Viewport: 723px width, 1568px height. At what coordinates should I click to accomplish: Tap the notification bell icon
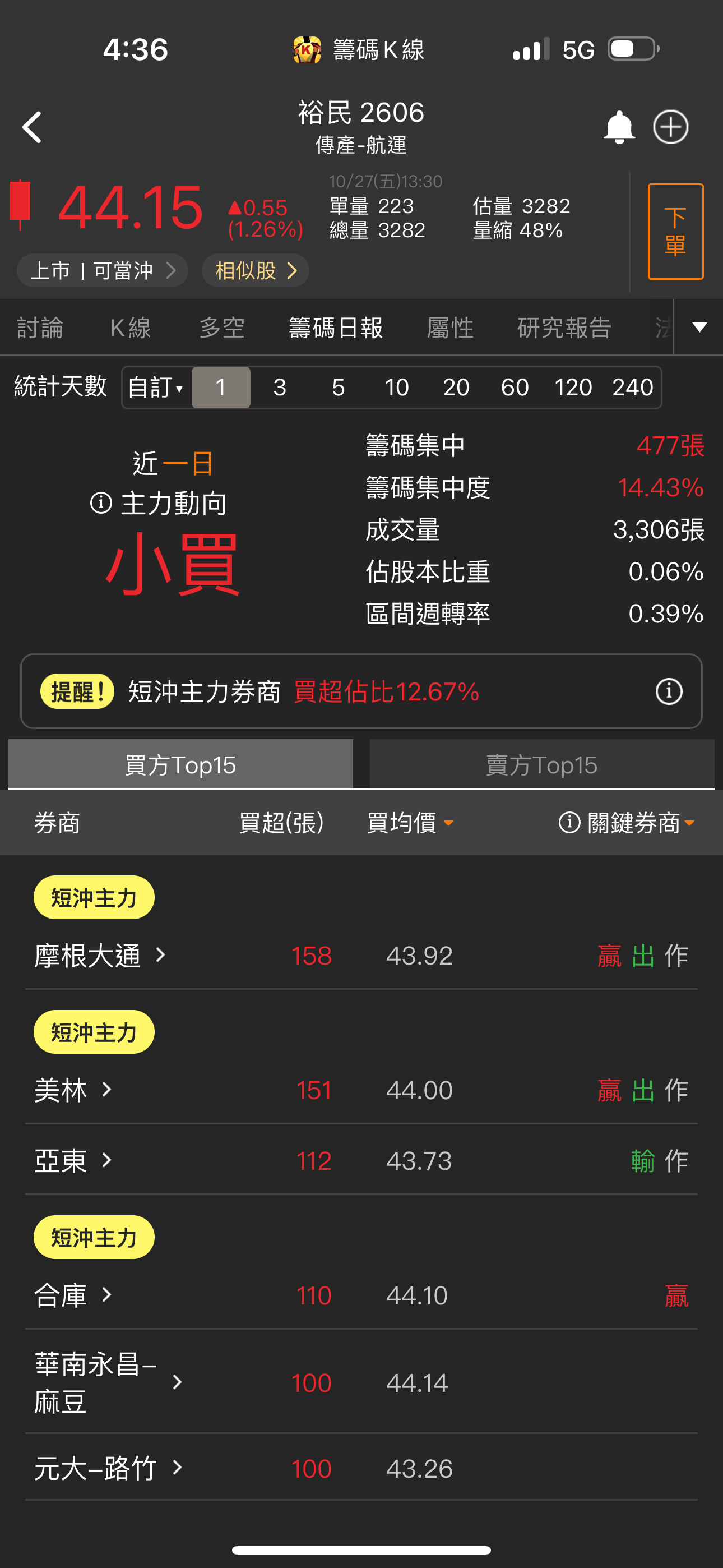618,127
